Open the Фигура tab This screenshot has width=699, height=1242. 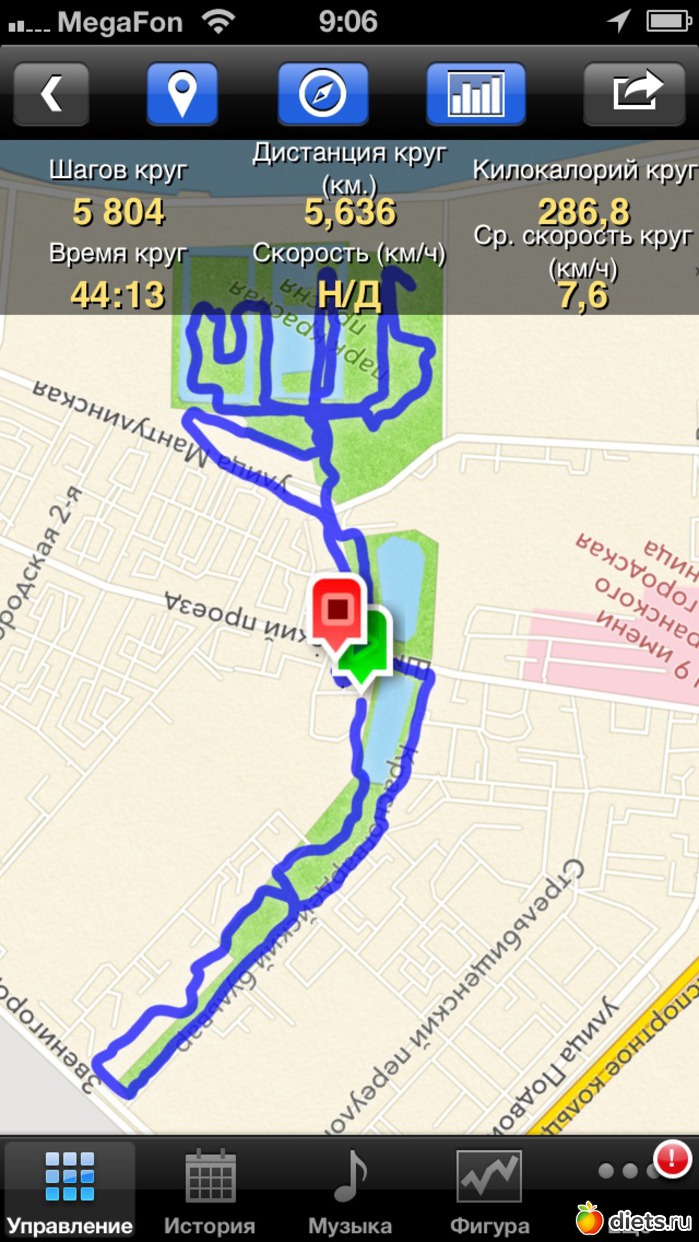[489, 1190]
